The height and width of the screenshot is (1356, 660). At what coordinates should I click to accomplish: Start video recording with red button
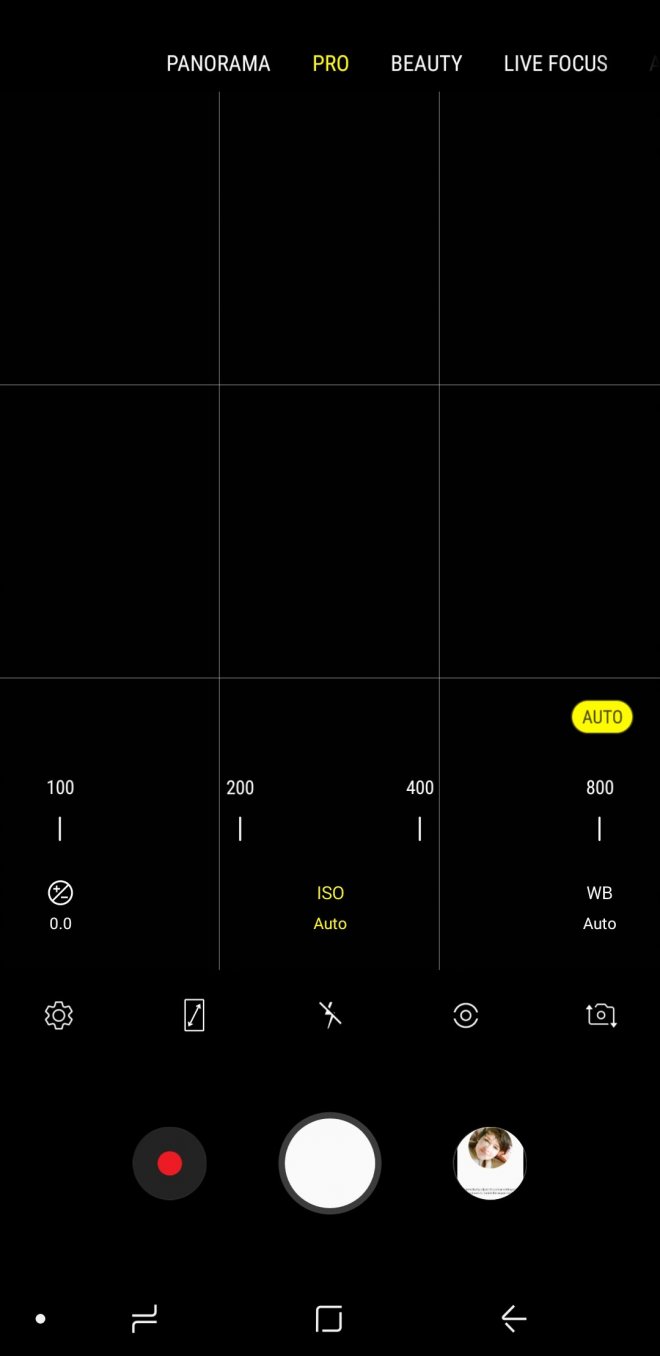pos(170,1163)
